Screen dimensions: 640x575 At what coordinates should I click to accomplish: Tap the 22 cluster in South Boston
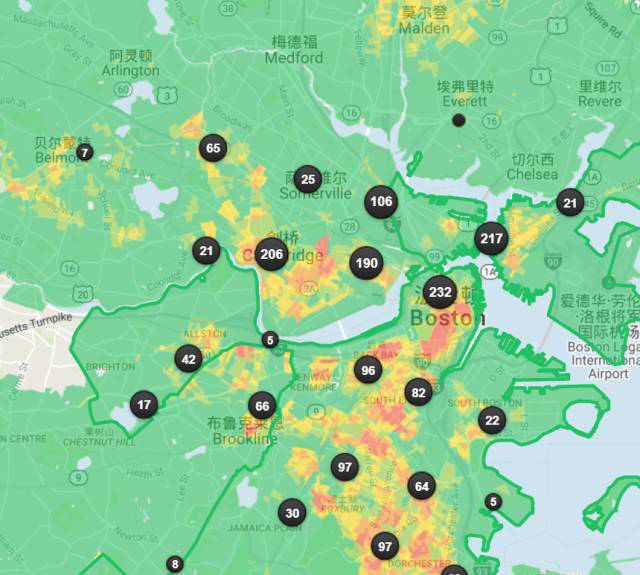click(491, 420)
